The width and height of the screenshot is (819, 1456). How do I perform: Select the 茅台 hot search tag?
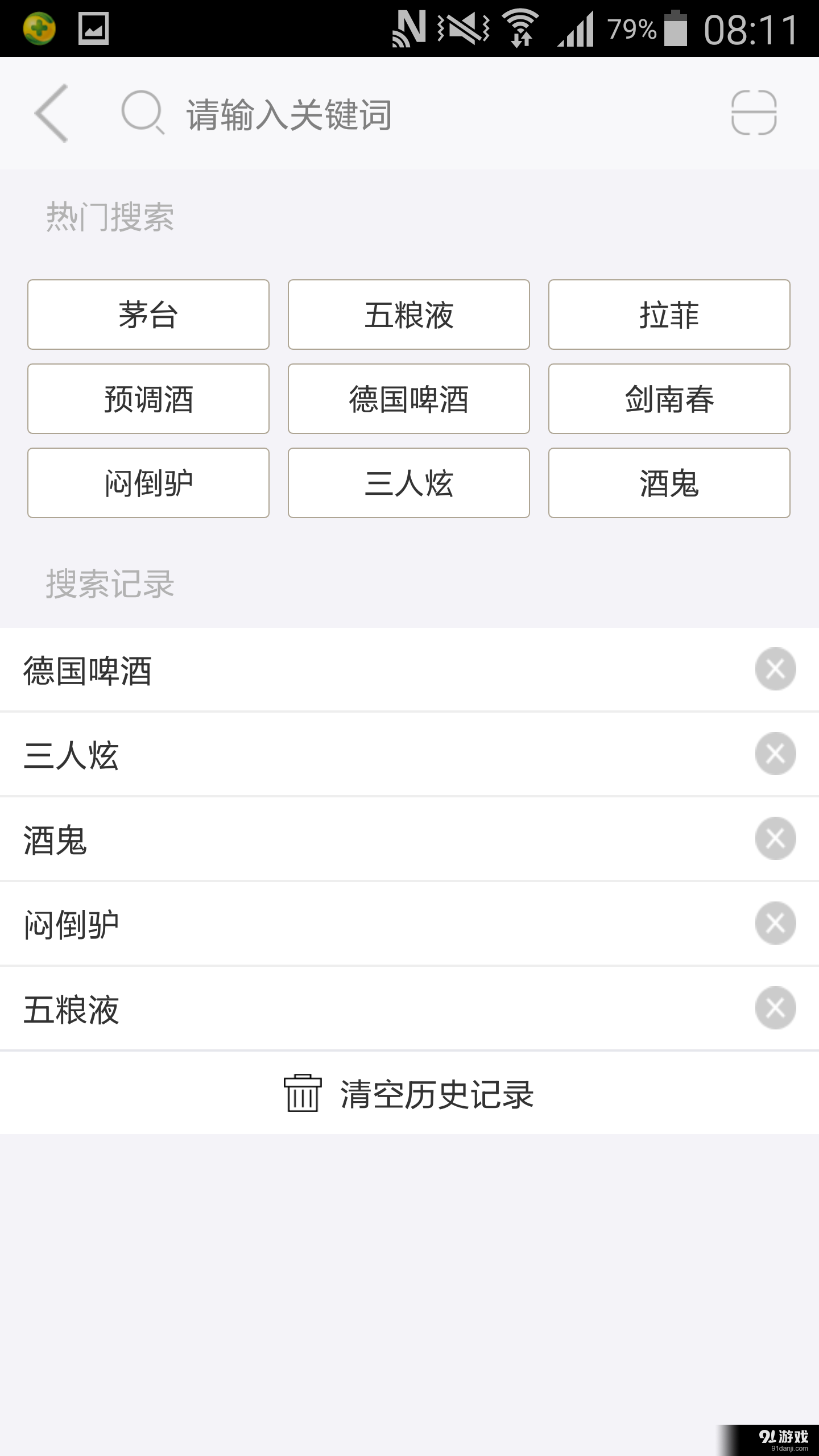pyautogui.click(x=148, y=315)
